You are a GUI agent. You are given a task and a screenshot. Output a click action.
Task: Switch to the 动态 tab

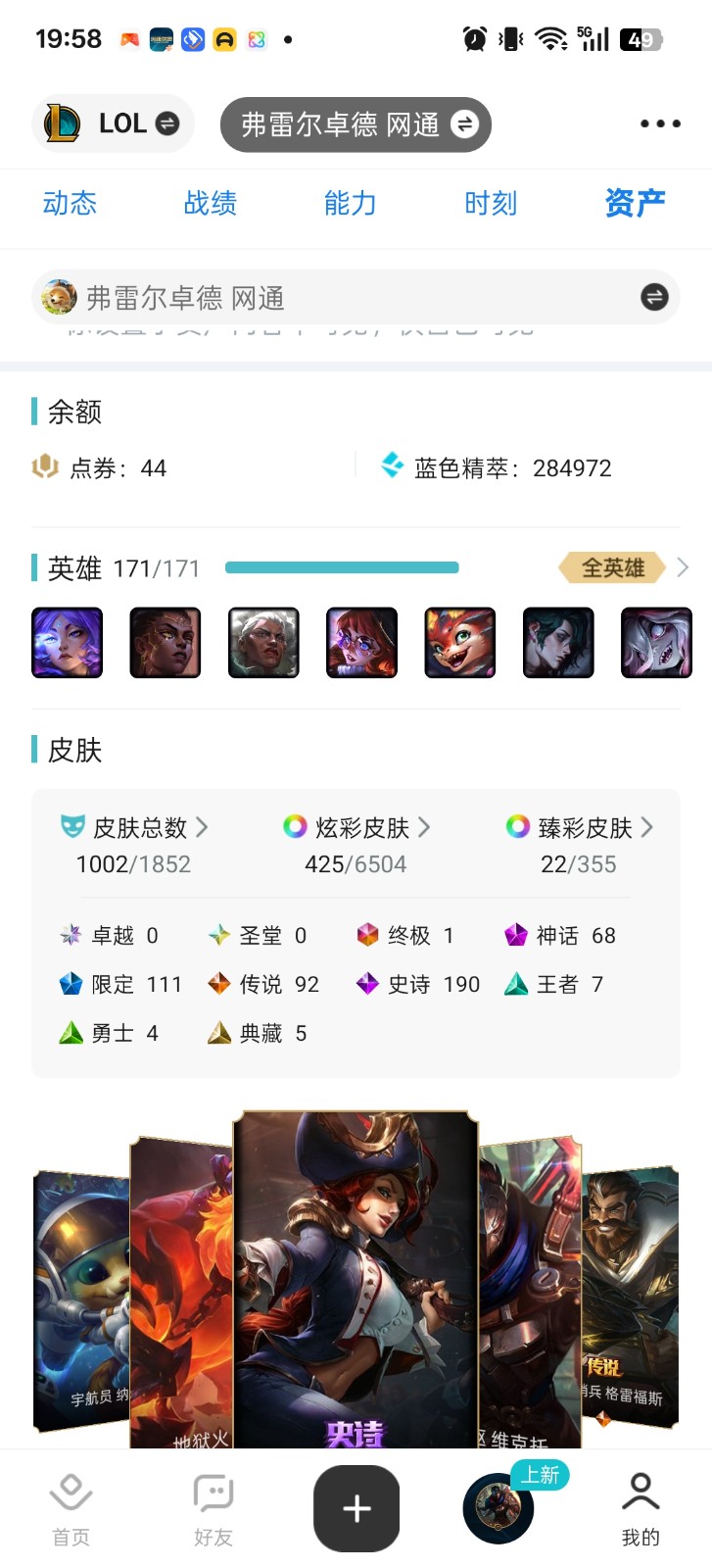pyautogui.click(x=70, y=203)
